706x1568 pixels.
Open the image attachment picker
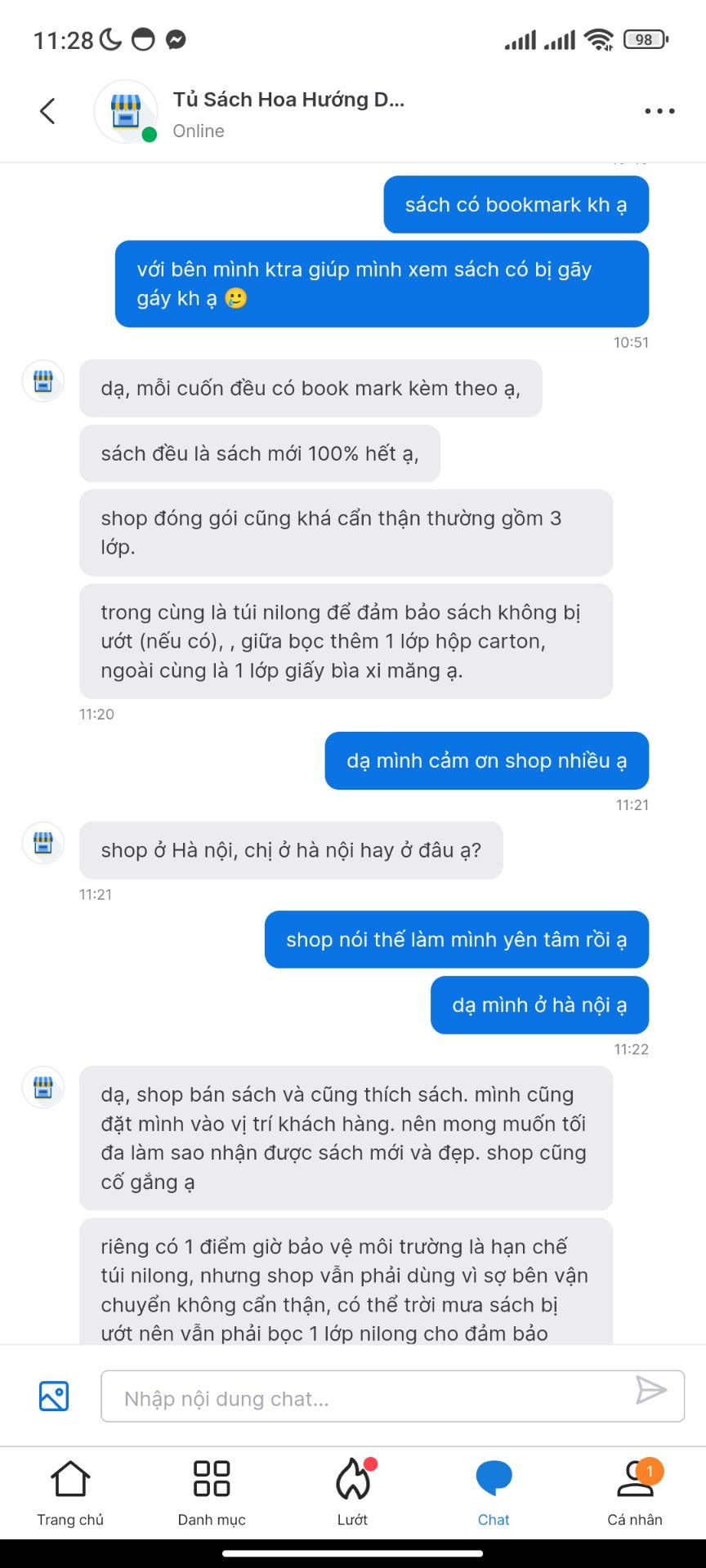tap(53, 1396)
